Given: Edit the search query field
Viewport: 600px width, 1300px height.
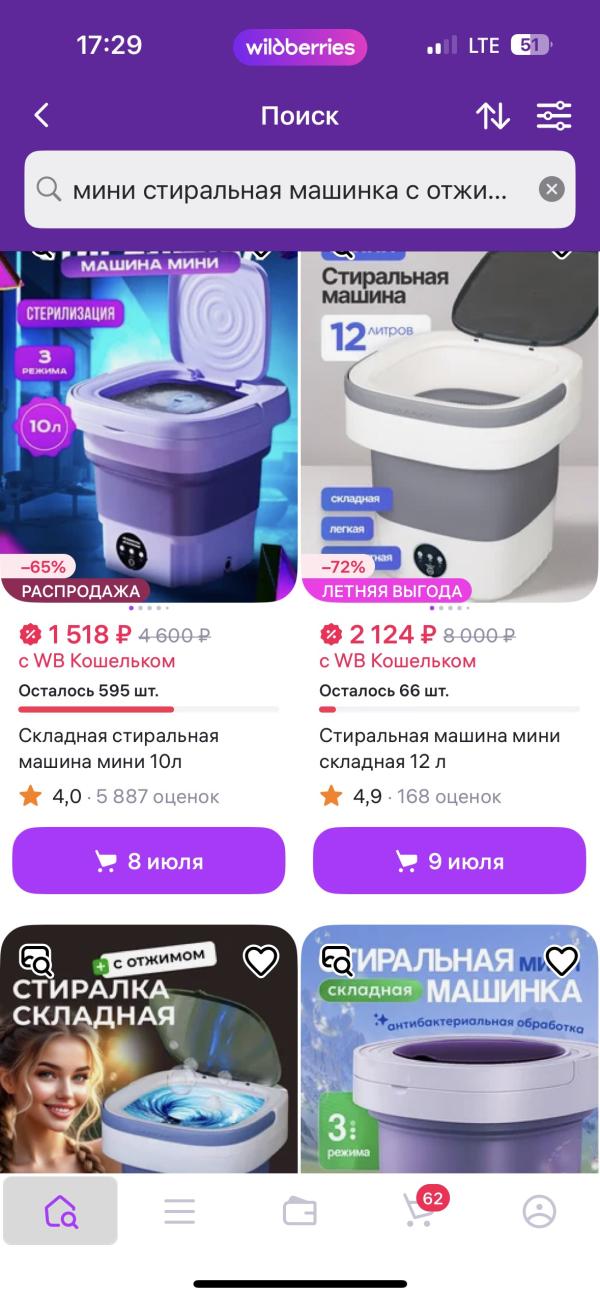Looking at the screenshot, I should [290, 189].
